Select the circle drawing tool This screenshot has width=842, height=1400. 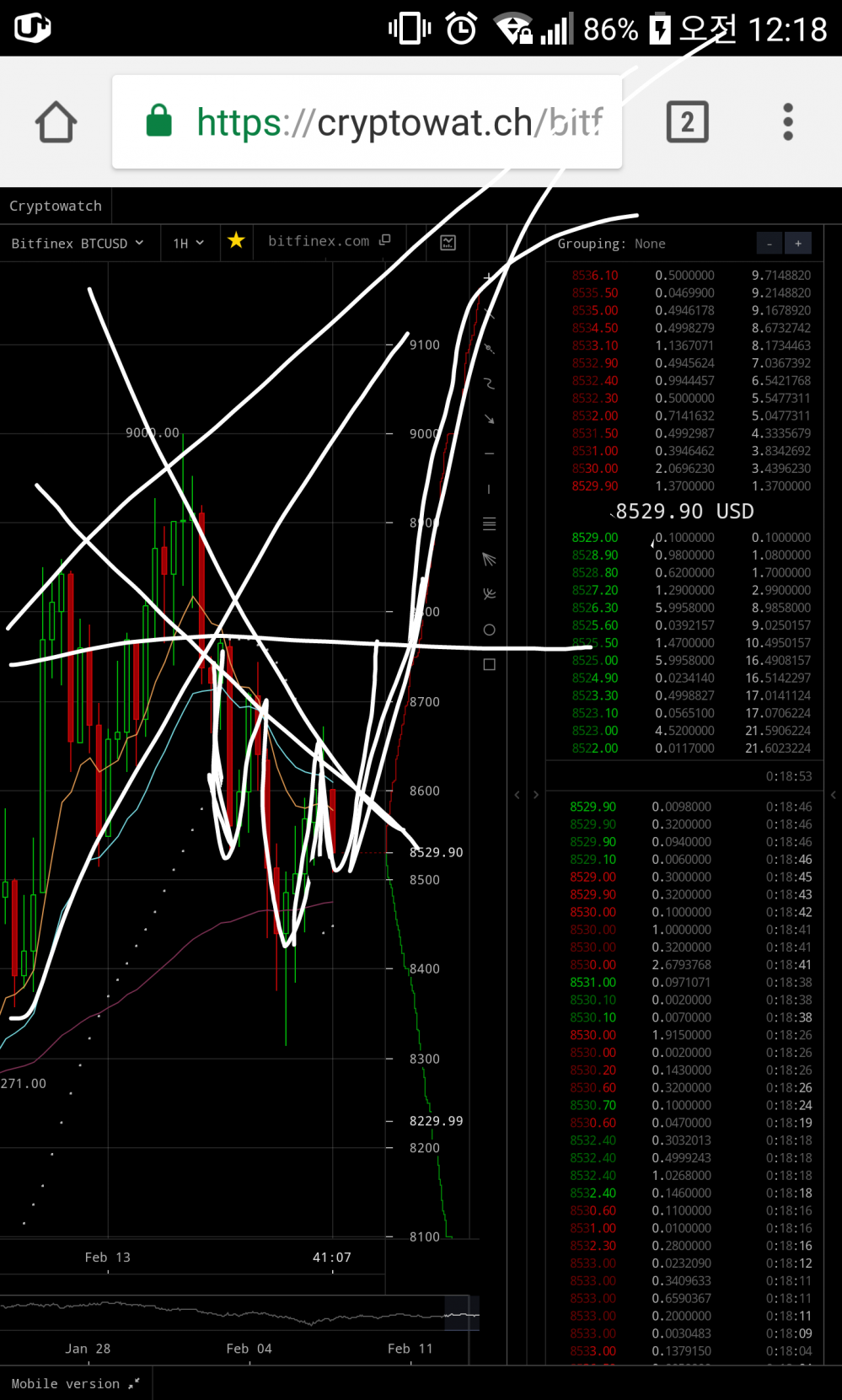coord(489,630)
